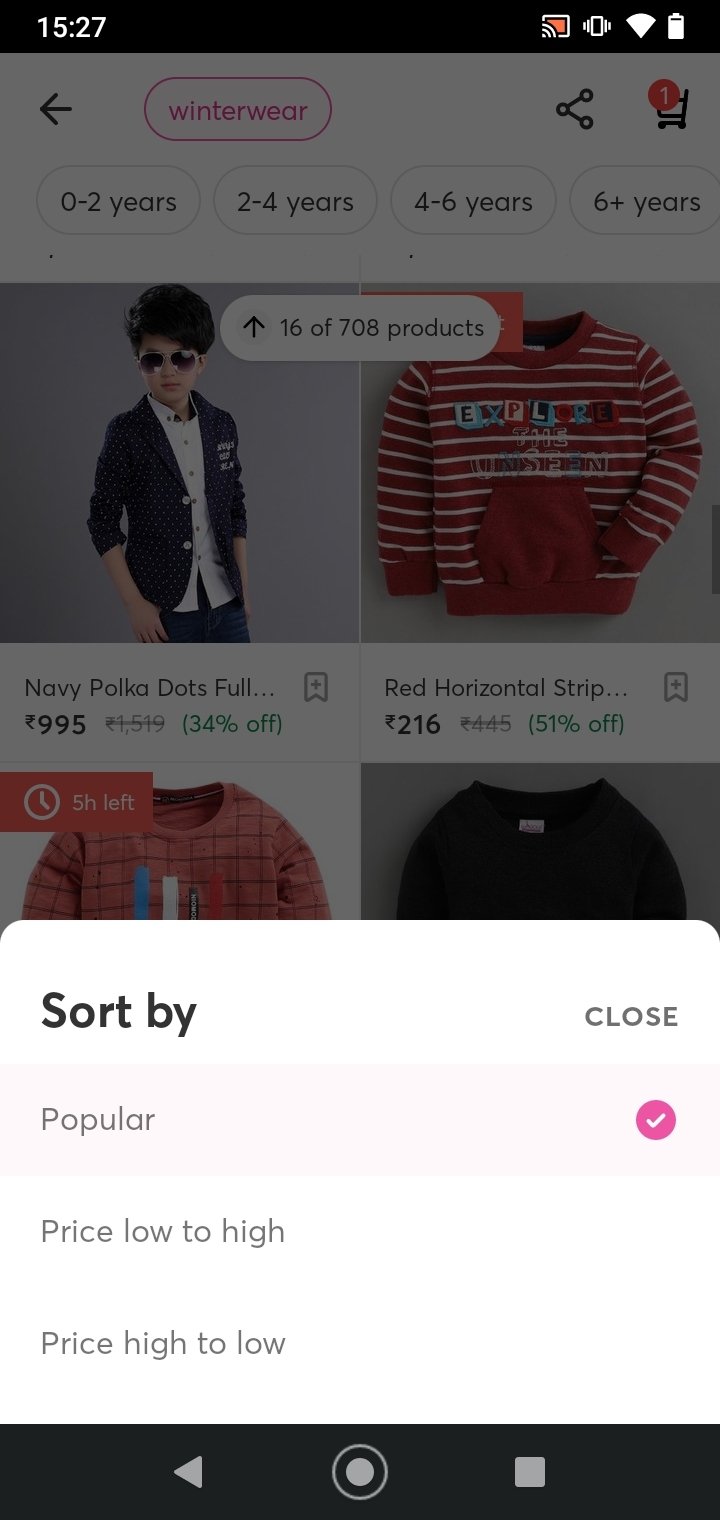Tap the winterwear search chip
Image resolution: width=720 pixels, height=1520 pixels.
(x=238, y=110)
